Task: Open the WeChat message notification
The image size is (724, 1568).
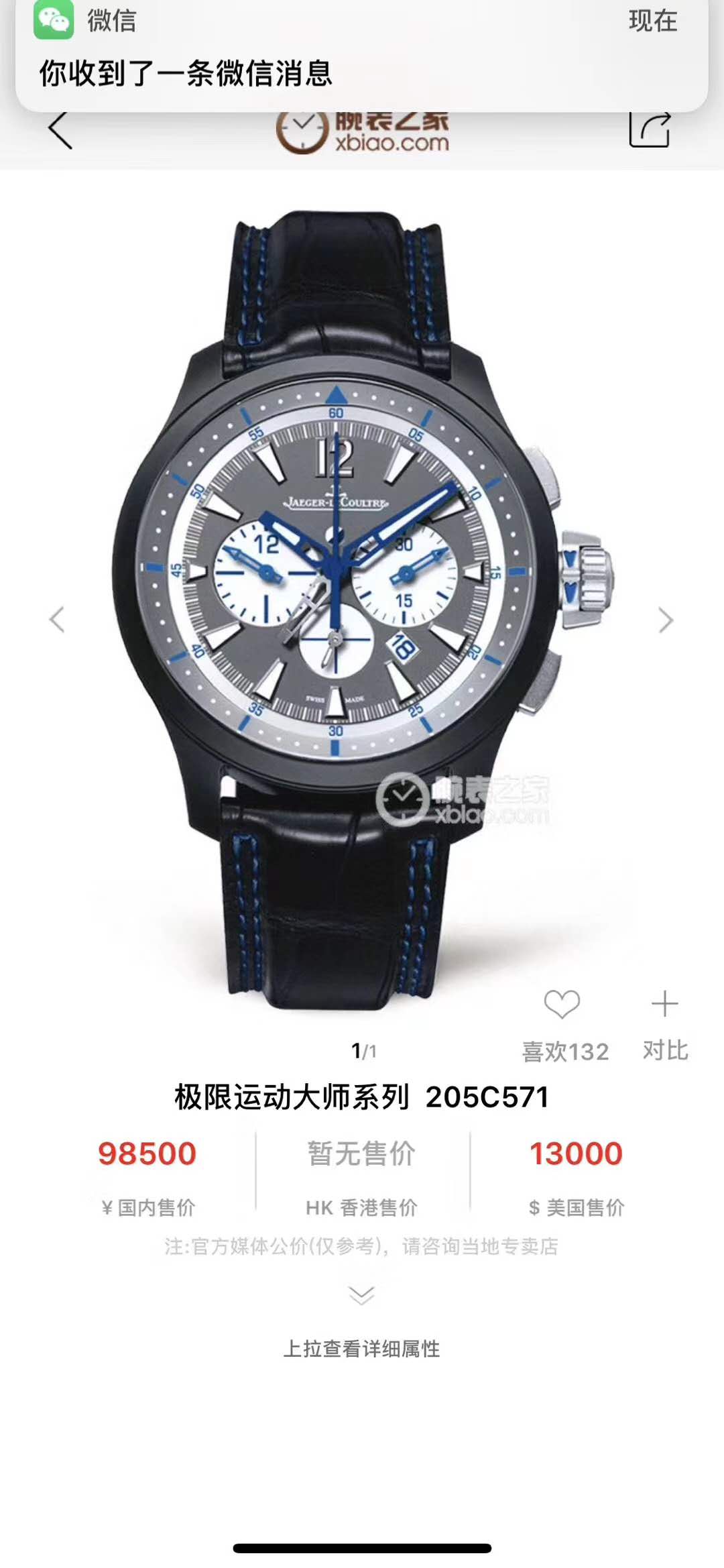Action: tap(362, 55)
